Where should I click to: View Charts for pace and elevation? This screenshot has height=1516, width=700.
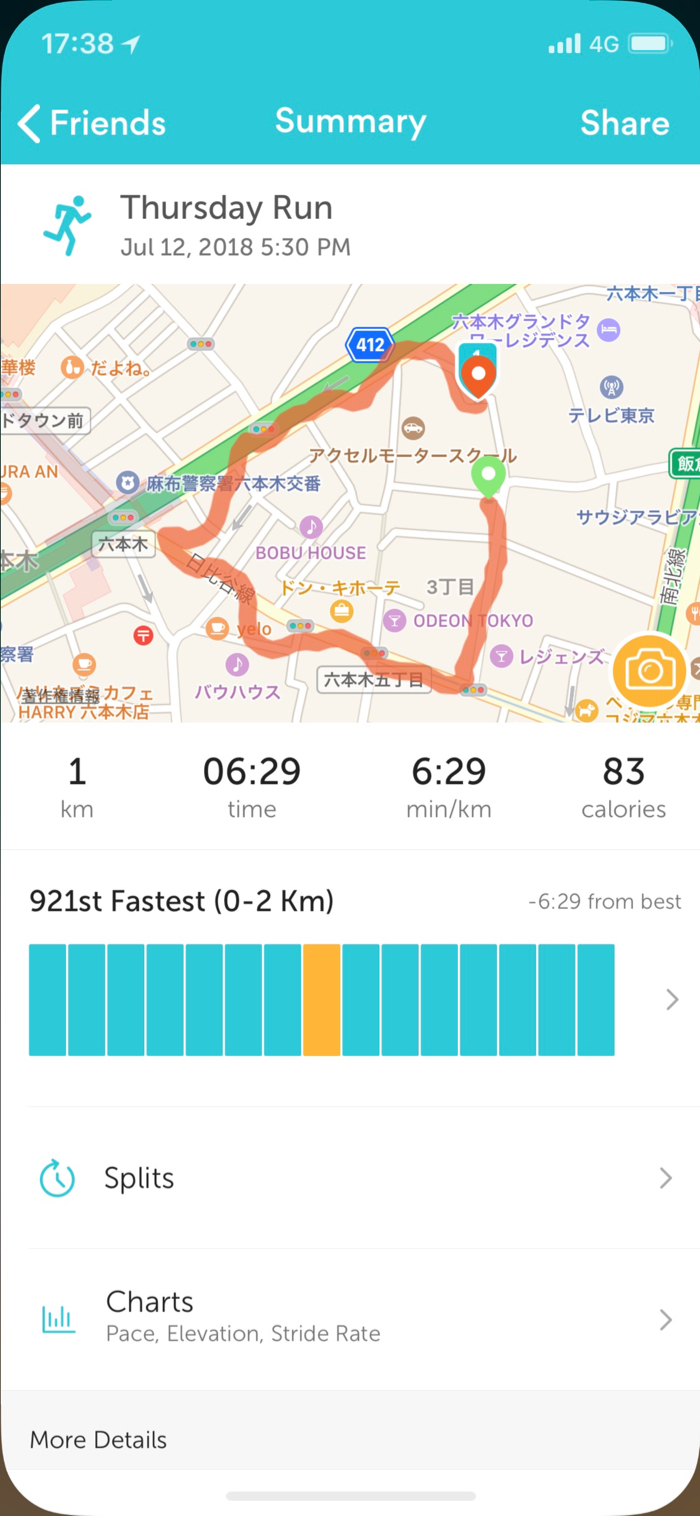(x=350, y=1318)
